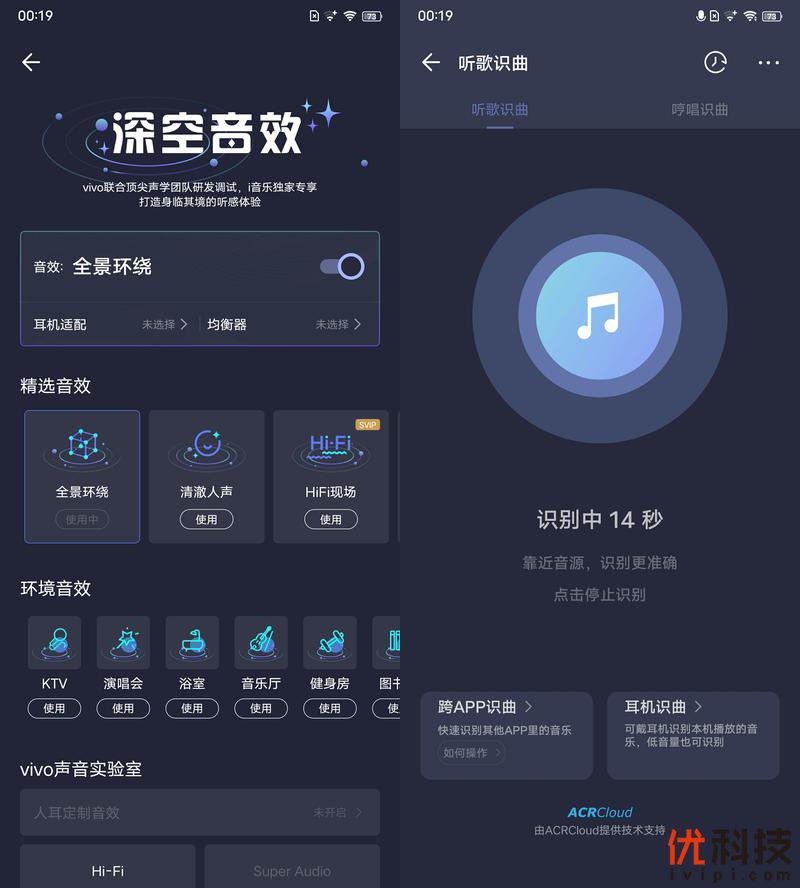Apply the 演唱会 environment effect
The width and height of the screenshot is (800, 888).
[123, 708]
